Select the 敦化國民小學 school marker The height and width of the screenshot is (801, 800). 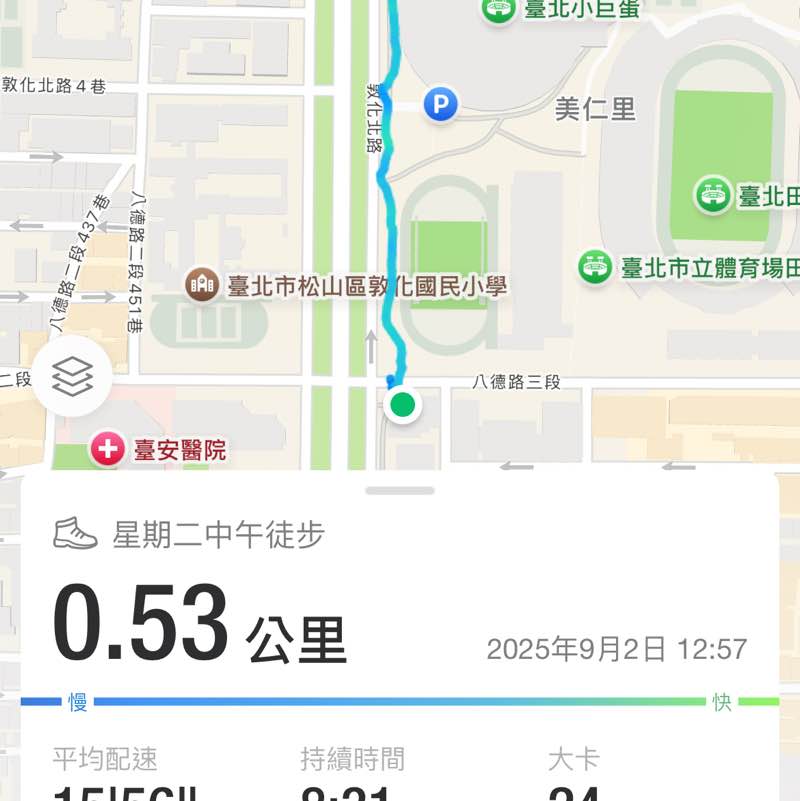coord(203,284)
